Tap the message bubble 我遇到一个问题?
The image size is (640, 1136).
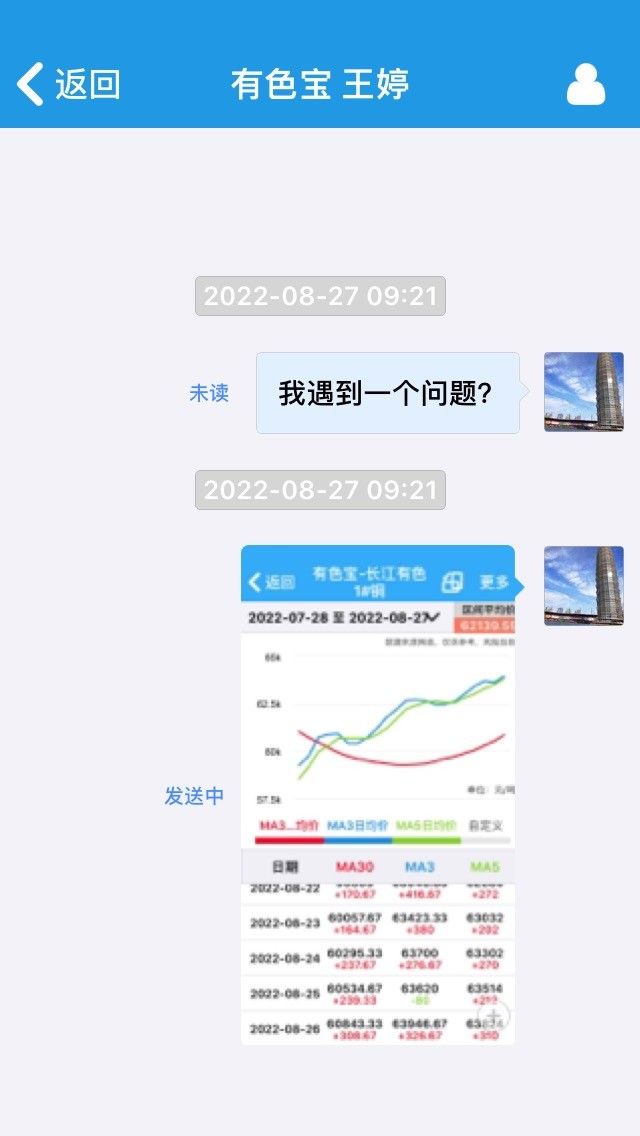(x=388, y=393)
